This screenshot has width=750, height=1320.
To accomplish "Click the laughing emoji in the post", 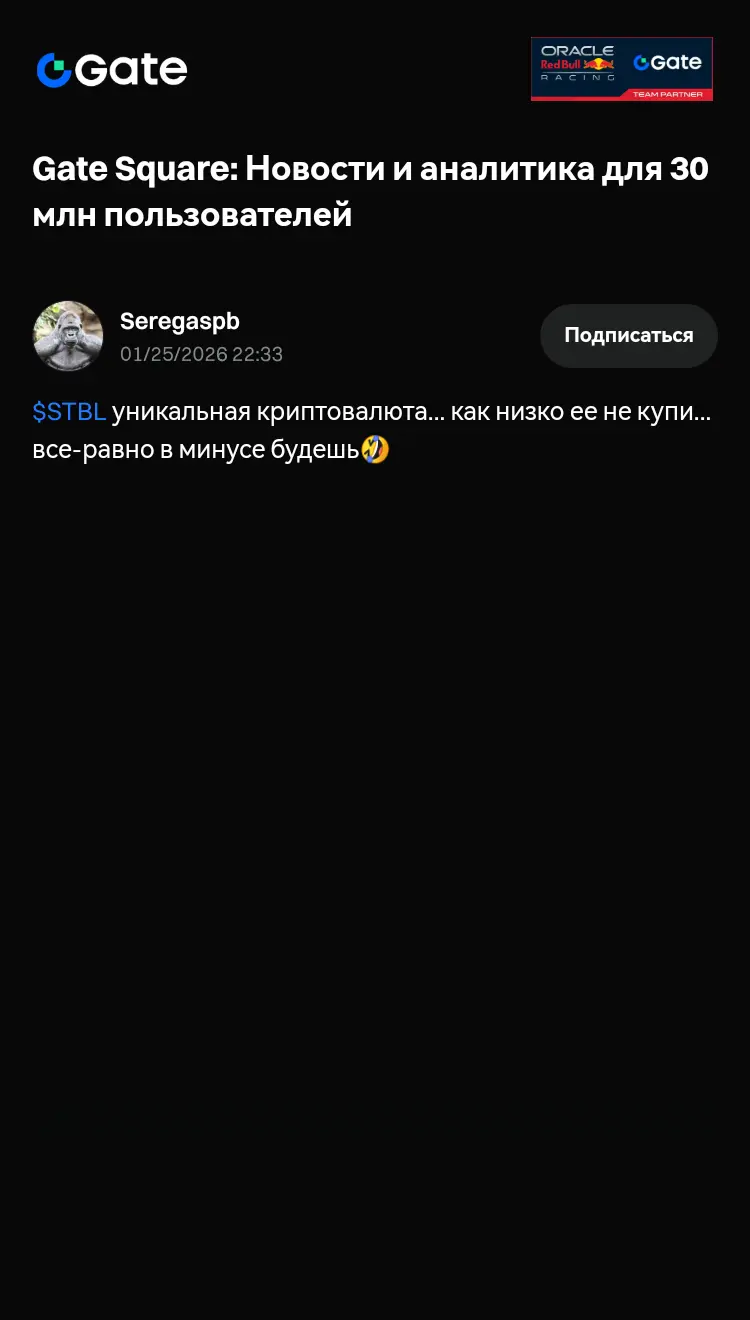I will [x=376, y=449].
